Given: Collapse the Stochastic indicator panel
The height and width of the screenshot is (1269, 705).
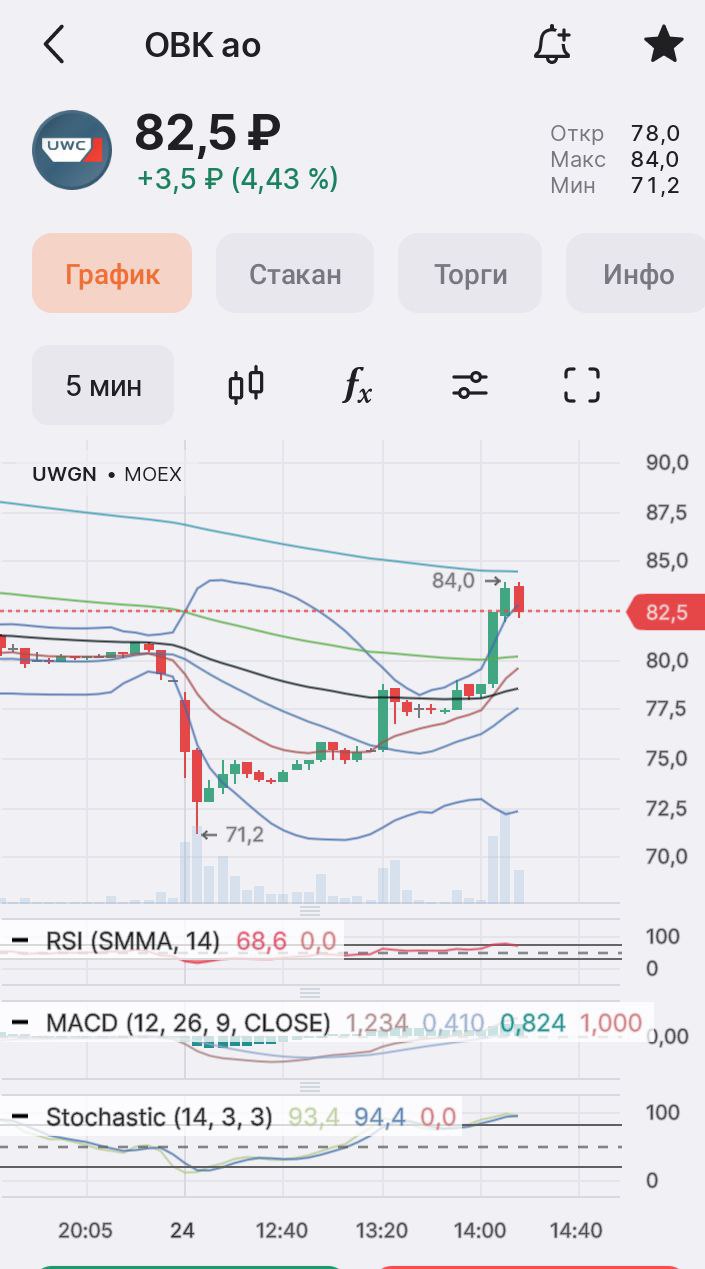Looking at the screenshot, I should (20, 1117).
